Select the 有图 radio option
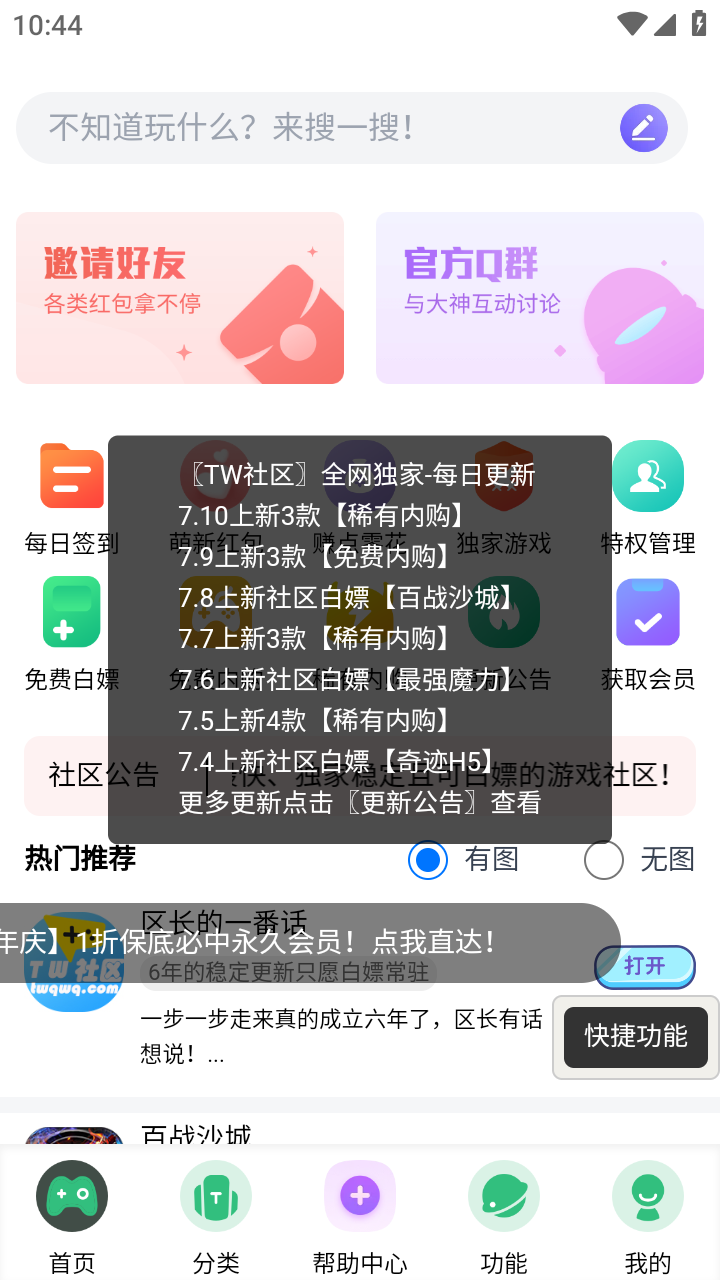This screenshot has height=1280, width=720. point(429,860)
